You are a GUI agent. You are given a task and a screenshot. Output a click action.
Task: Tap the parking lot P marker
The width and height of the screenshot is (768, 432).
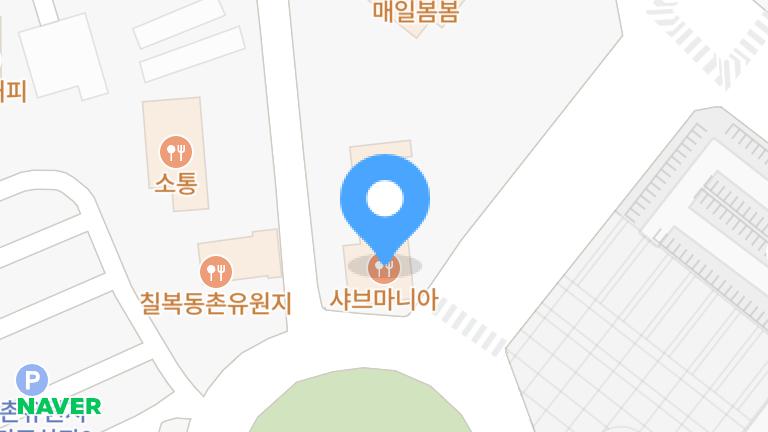point(32,380)
